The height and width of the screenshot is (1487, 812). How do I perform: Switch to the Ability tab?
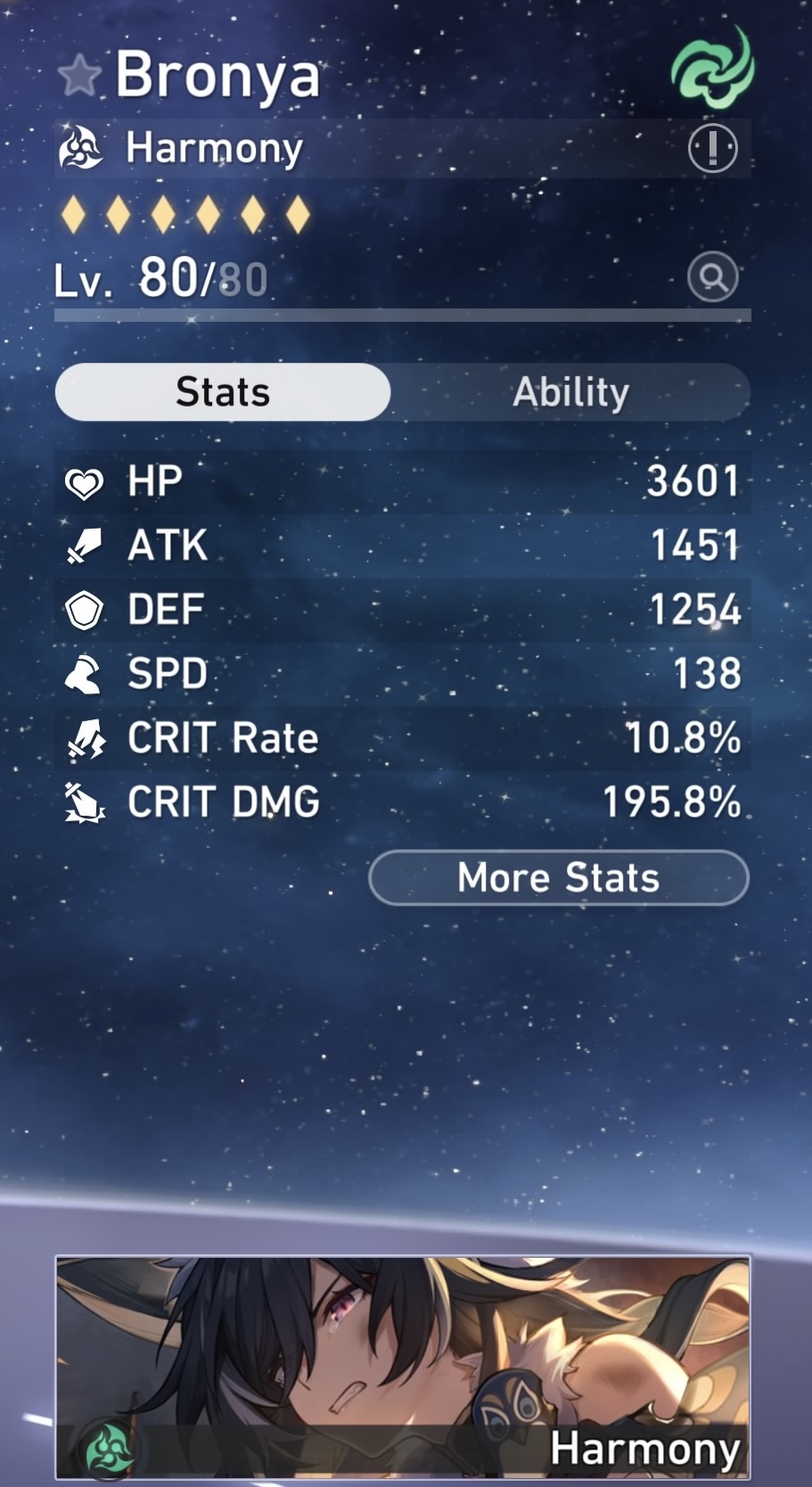coord(570,392)
